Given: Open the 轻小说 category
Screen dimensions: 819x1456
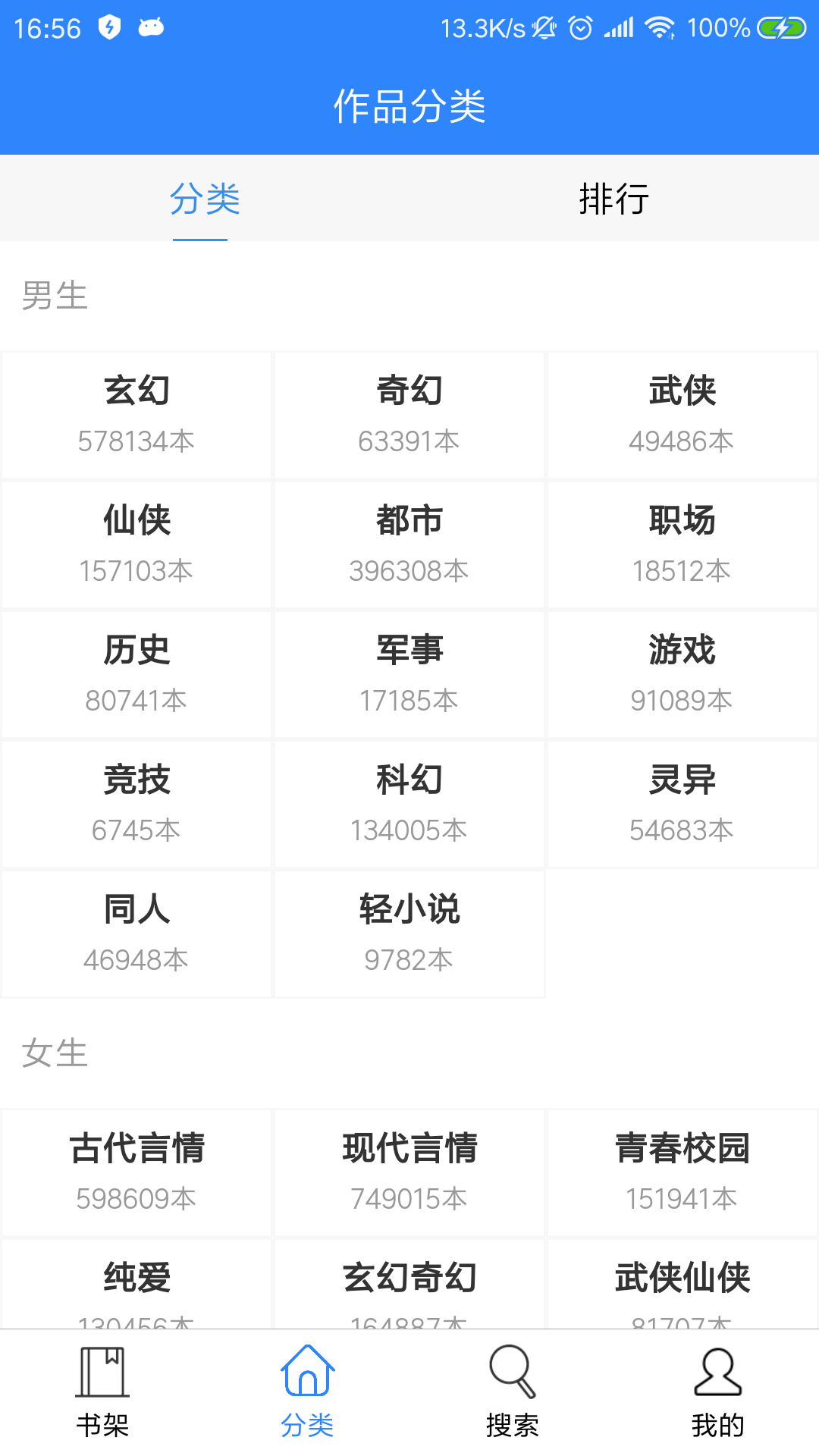Looking at the screenshot, I should pos(409,934).
